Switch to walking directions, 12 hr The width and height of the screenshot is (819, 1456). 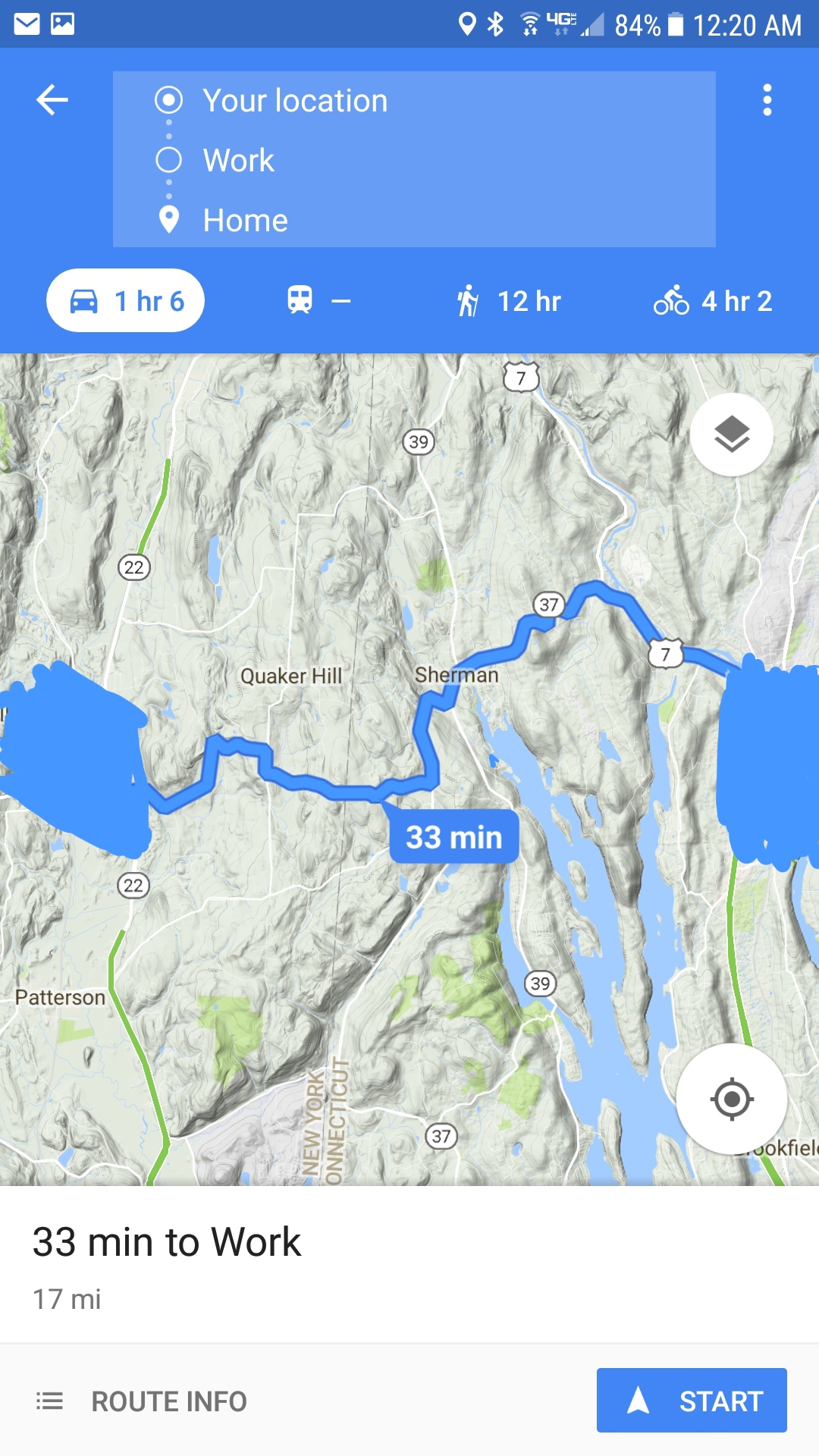point(509,301)
